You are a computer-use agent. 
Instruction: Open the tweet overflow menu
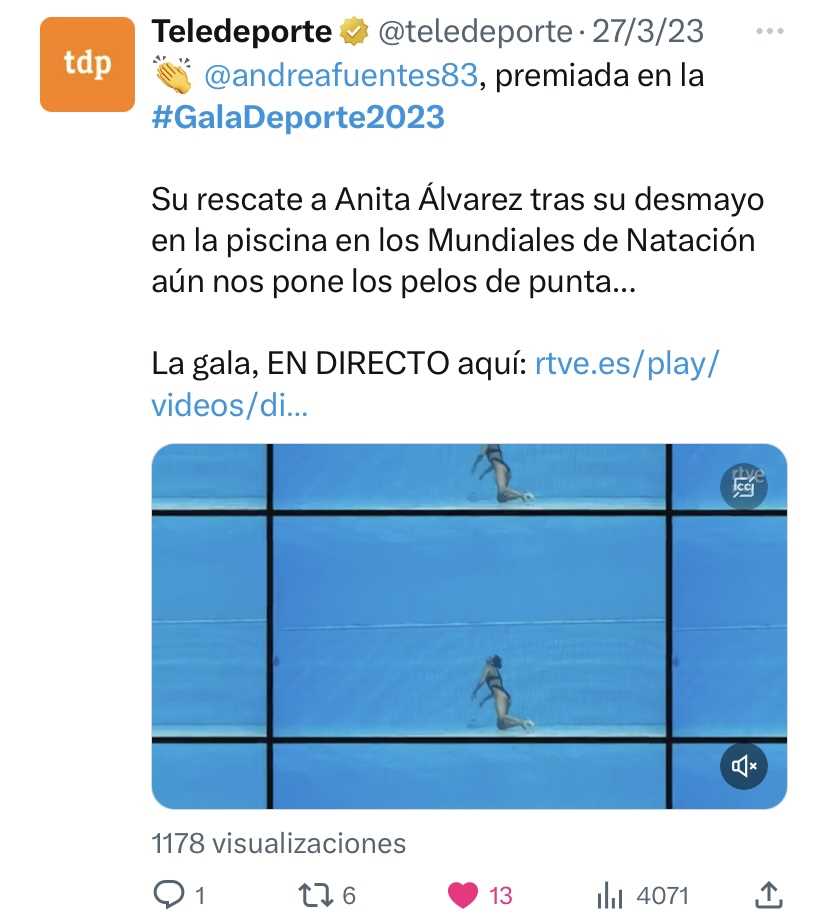click(769, 31)
